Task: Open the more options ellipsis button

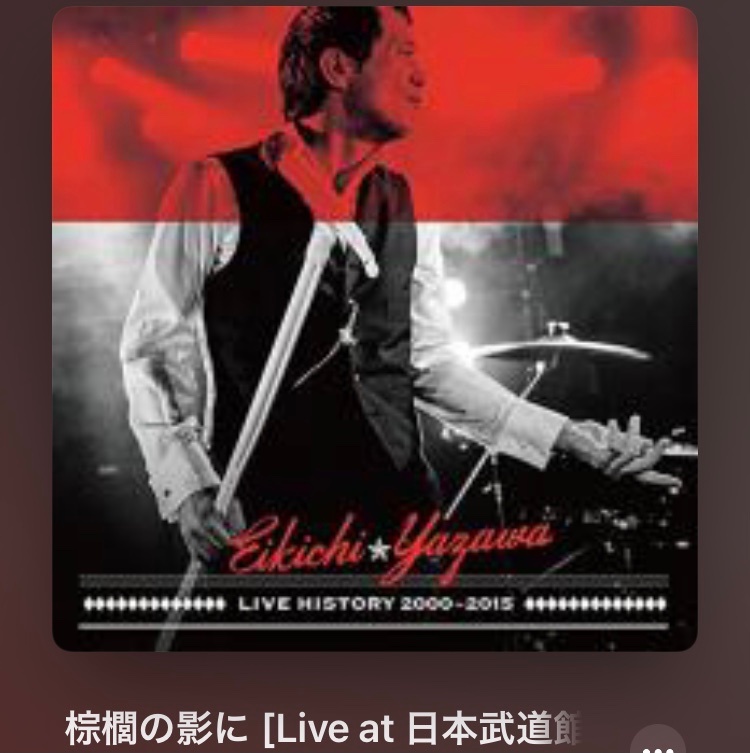Action: coord(658,742)
